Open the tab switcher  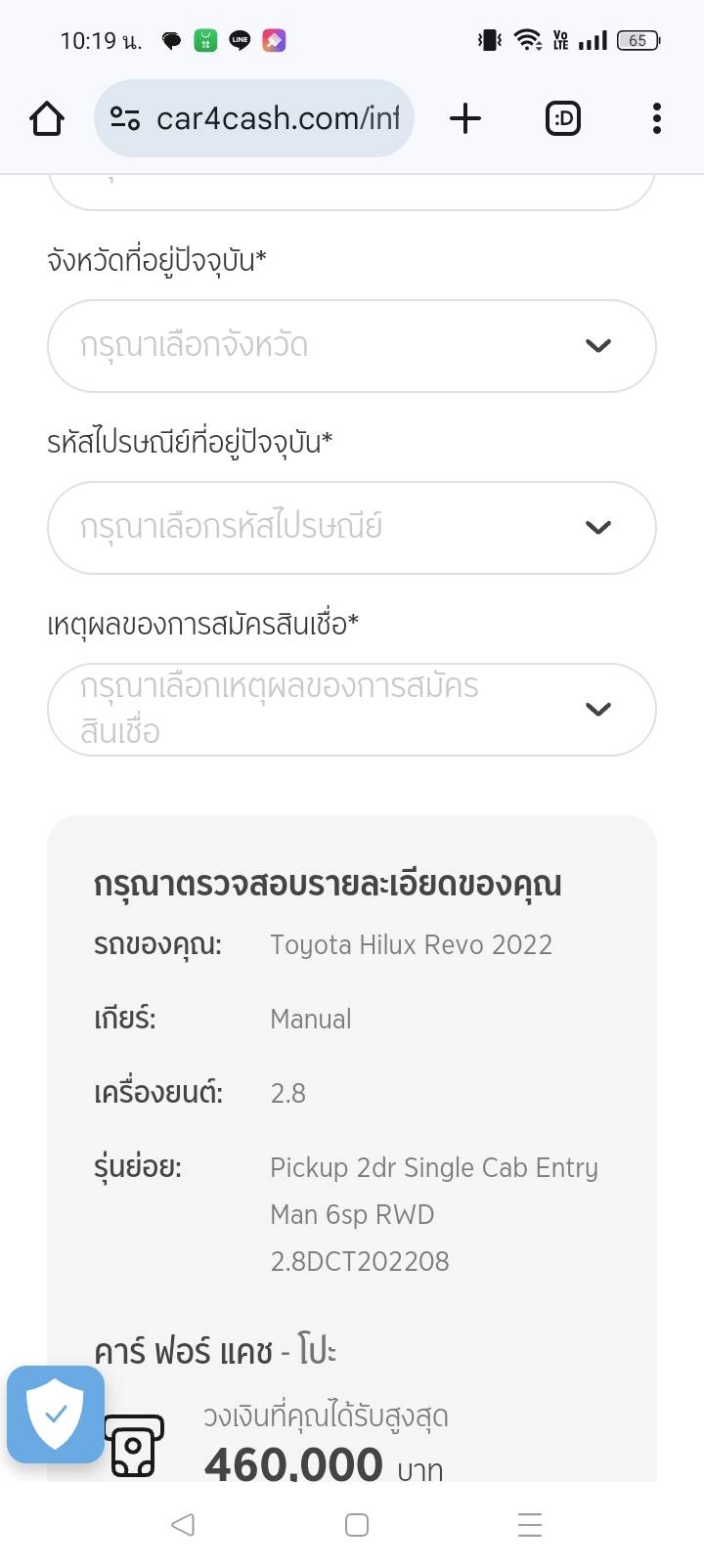(x=562, y=119)
